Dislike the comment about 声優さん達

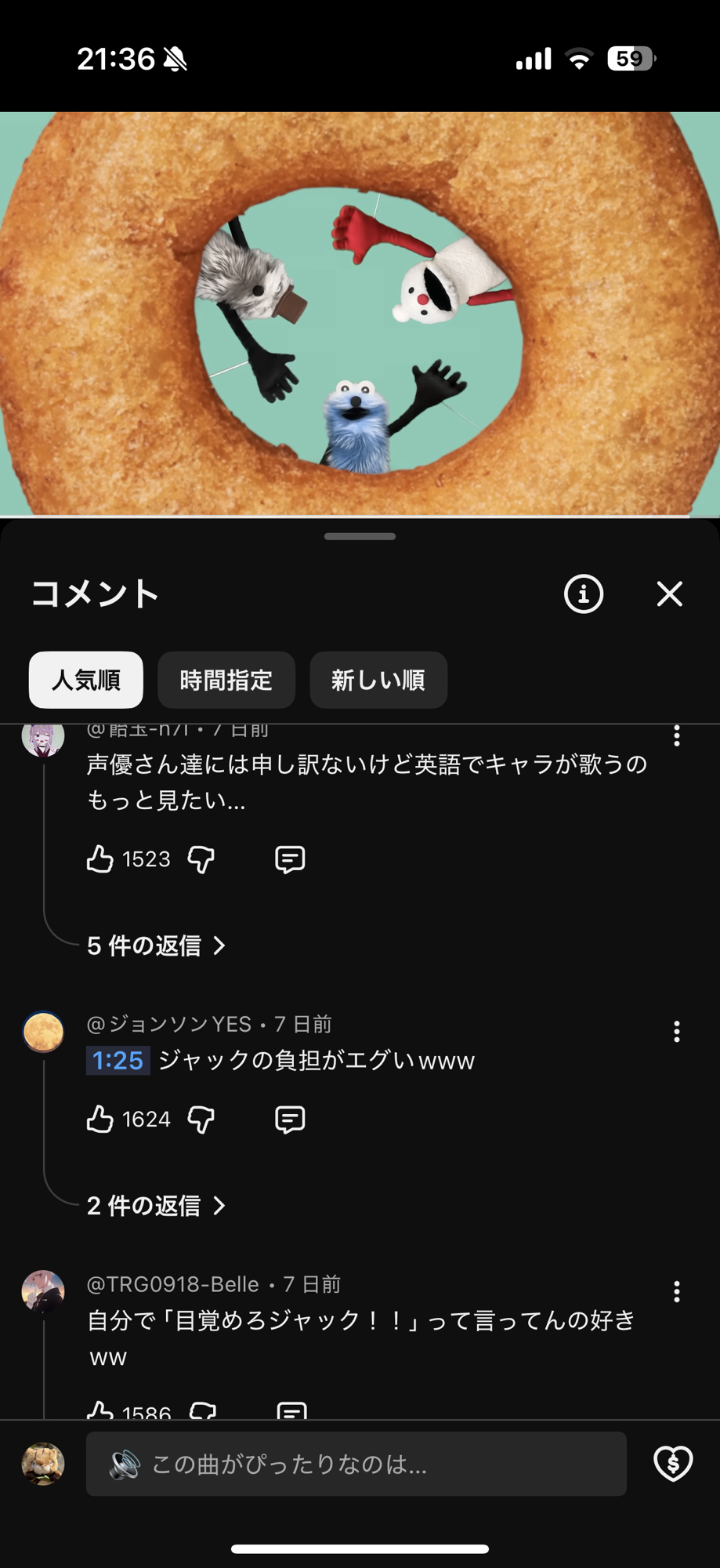coord(201,859)
